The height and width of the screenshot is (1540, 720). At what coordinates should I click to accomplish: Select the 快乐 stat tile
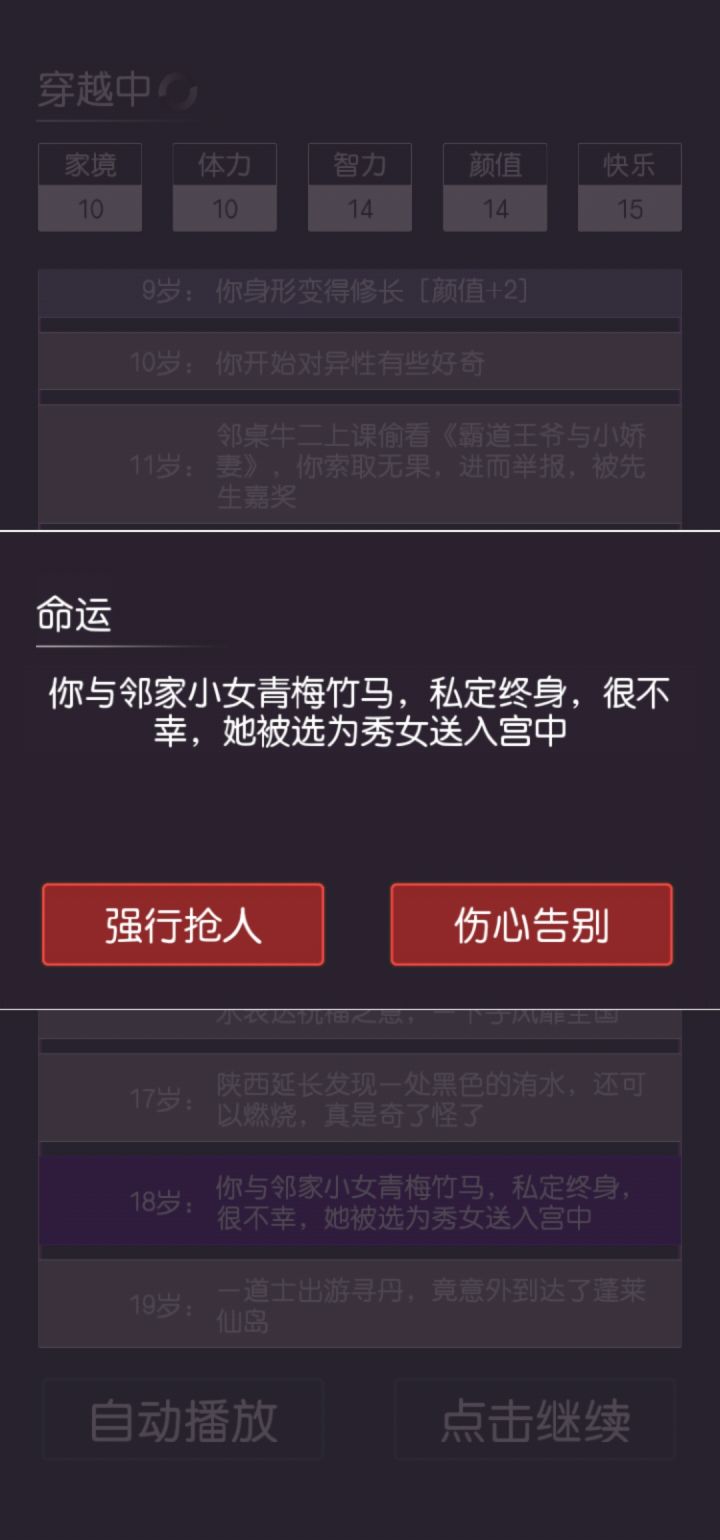pos(630,187)
